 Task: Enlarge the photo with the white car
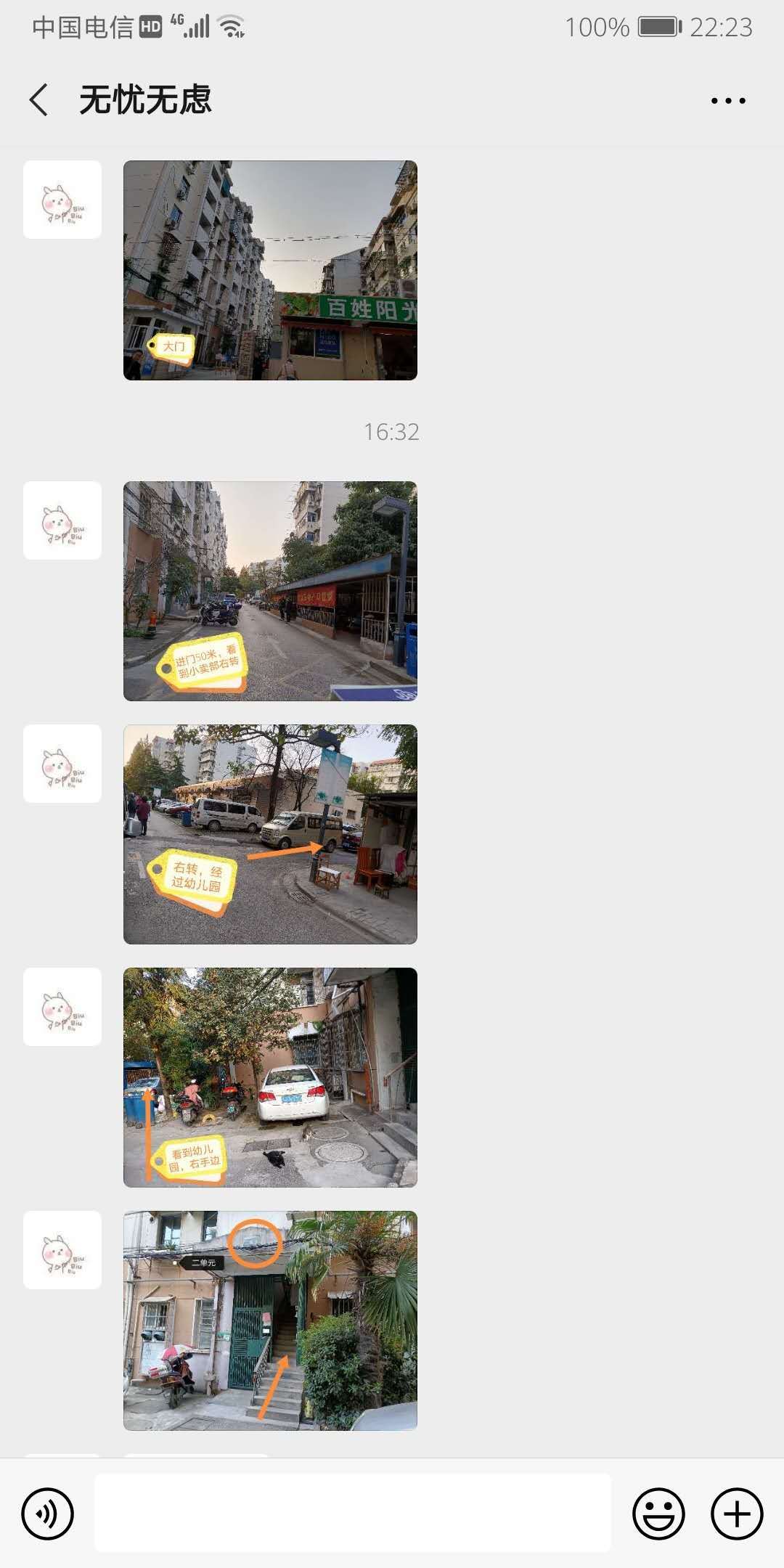click(x=270, y=1077)
